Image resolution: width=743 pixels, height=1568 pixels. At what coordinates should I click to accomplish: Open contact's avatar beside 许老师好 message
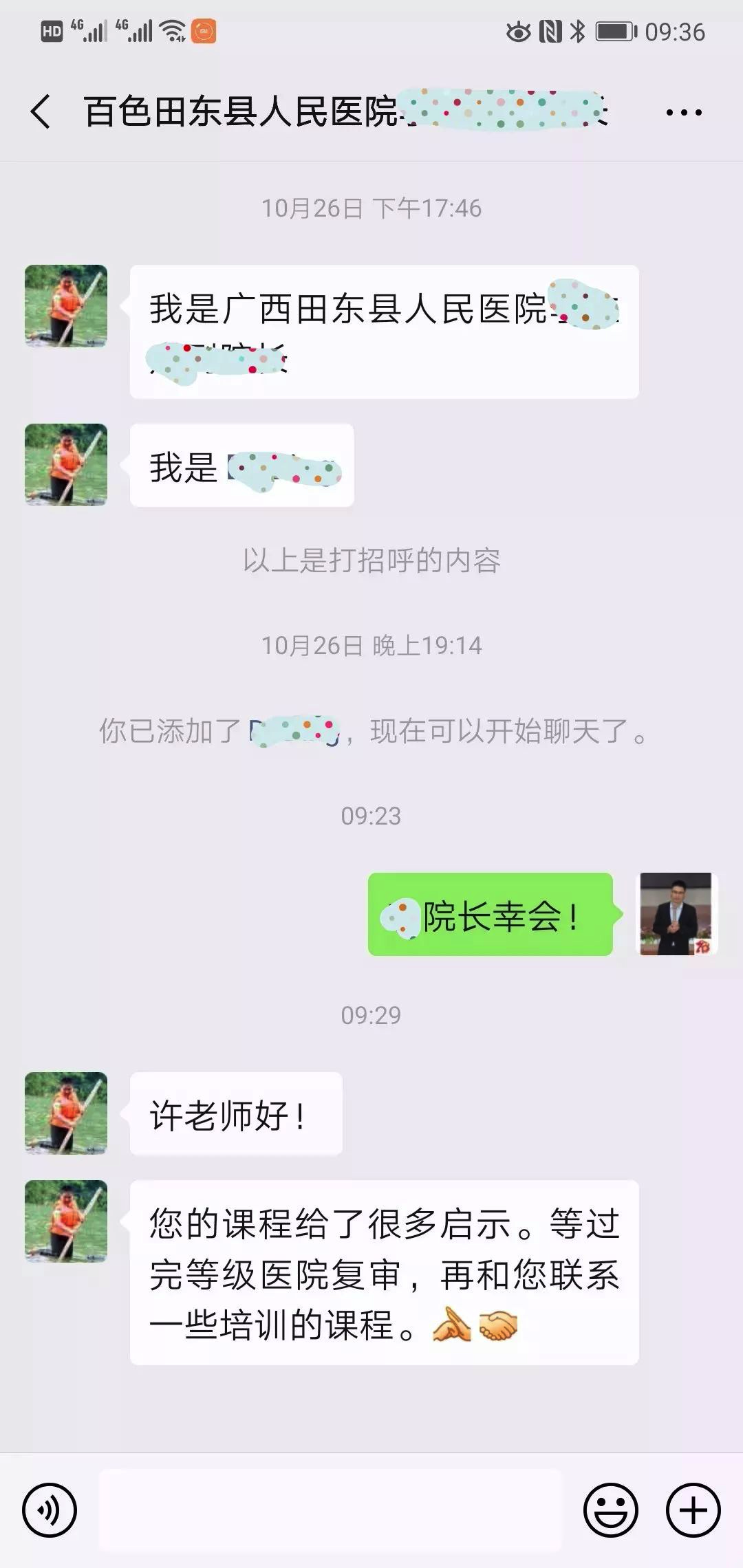tap(66, 1113)
